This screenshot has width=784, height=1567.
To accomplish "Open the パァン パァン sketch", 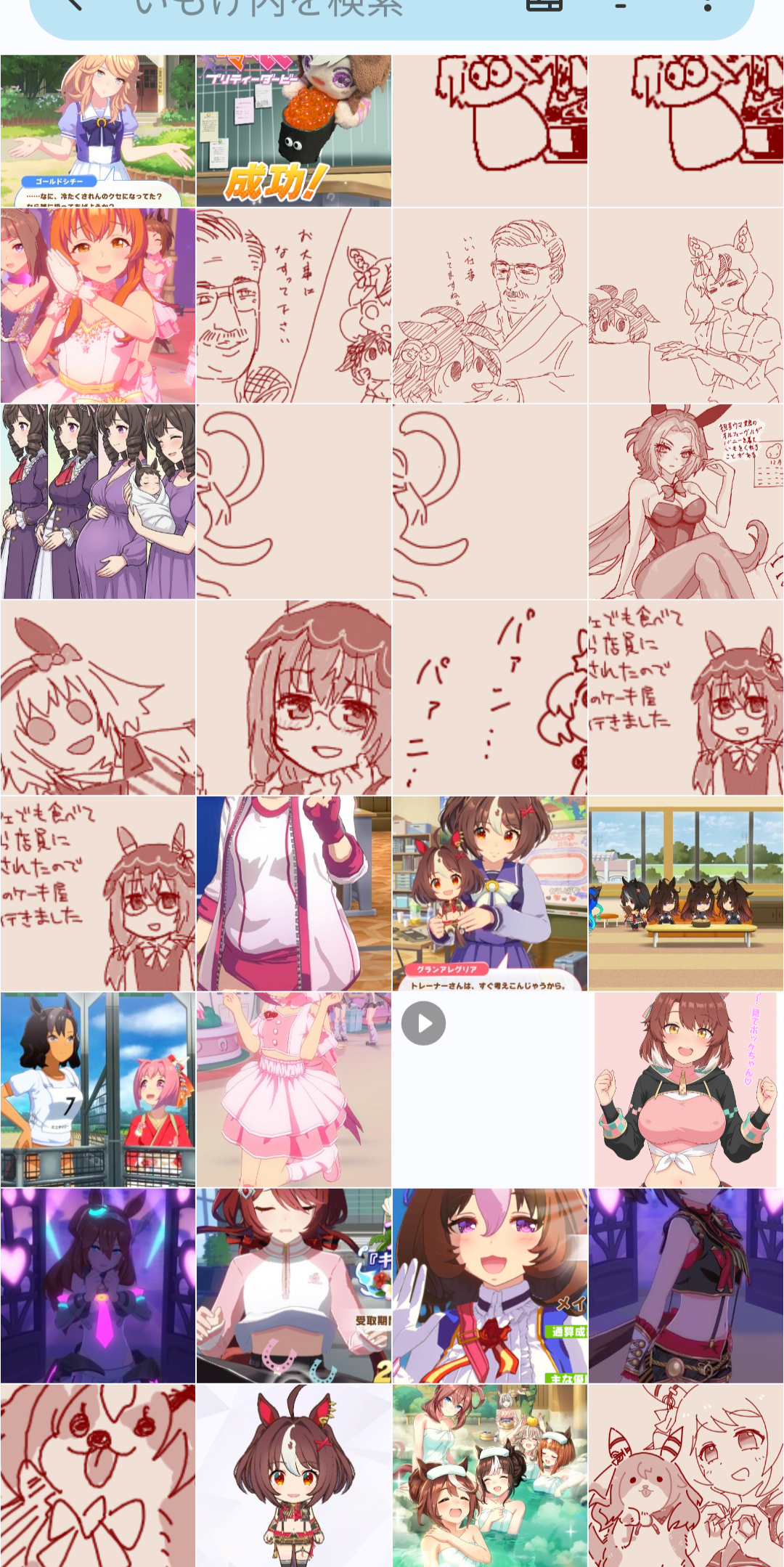I will coord(490,698).
